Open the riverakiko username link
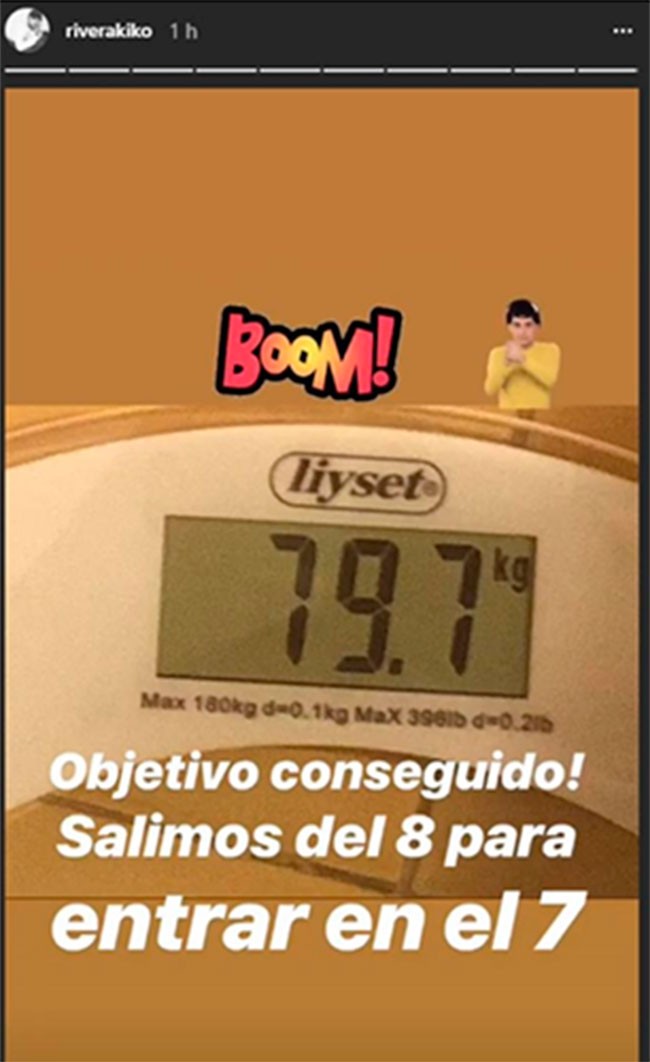This screenshot has width=650, height=1062. tap(108, 31)
